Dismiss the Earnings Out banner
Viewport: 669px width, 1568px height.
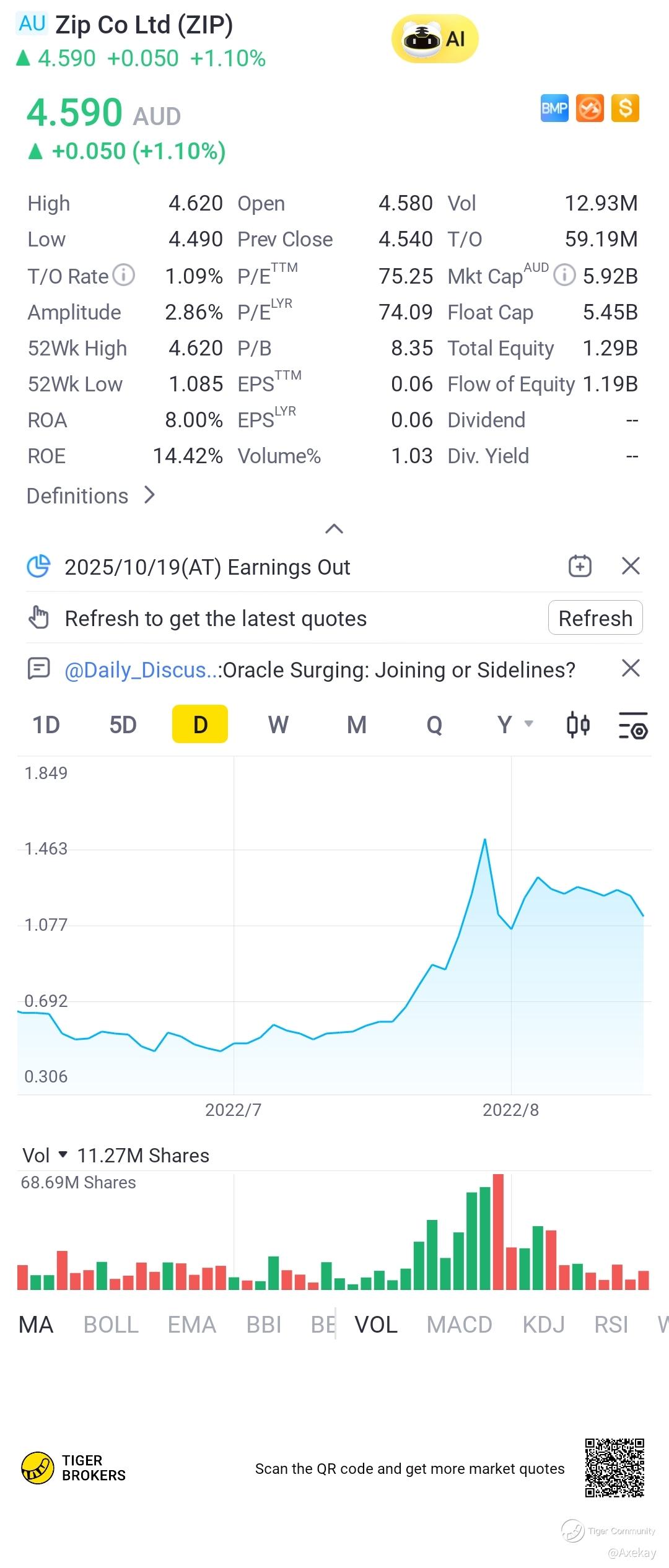pos(631,566)
